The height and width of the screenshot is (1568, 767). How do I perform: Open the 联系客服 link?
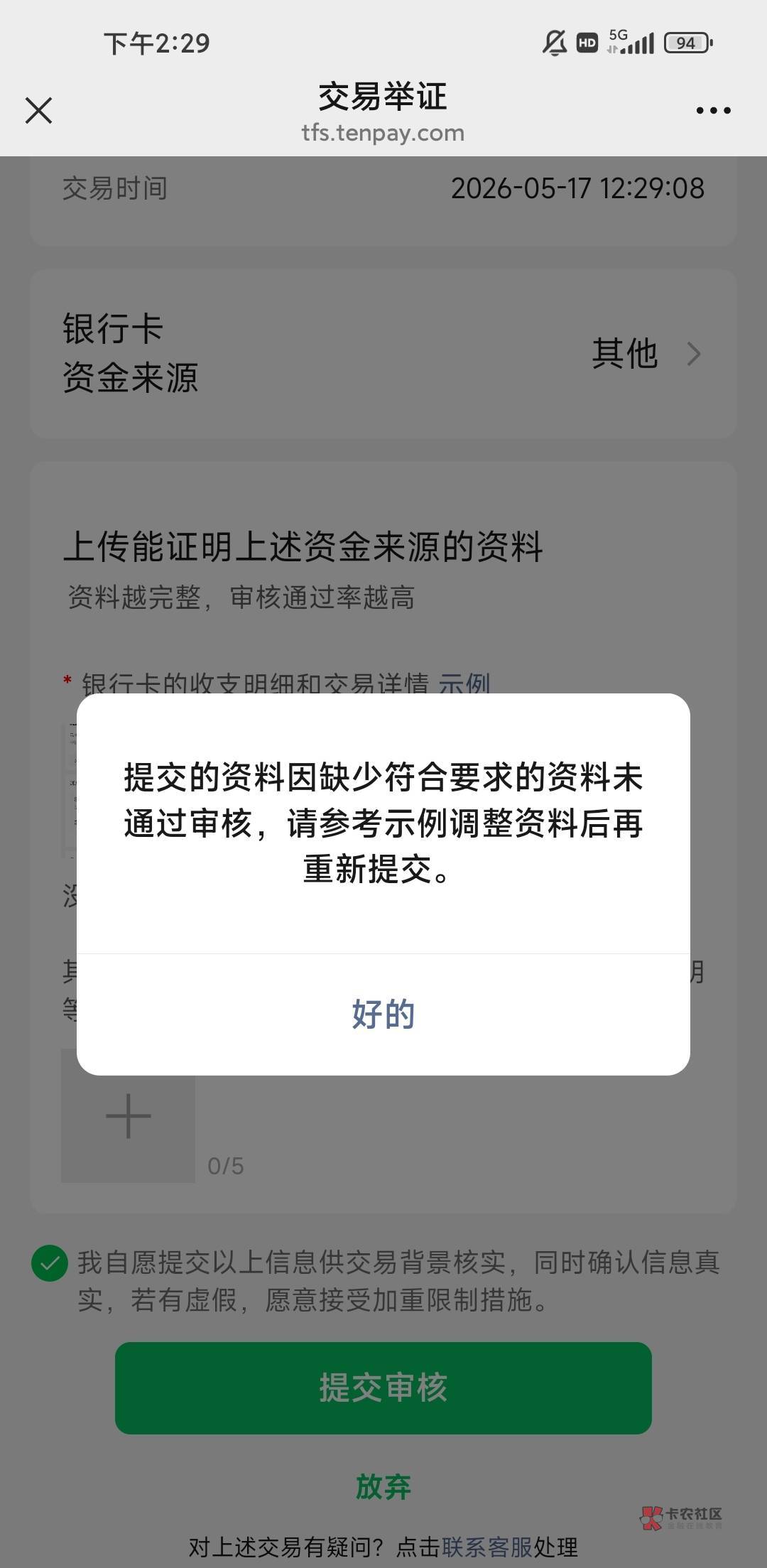pyautogui.click(x=487, y=1547)
